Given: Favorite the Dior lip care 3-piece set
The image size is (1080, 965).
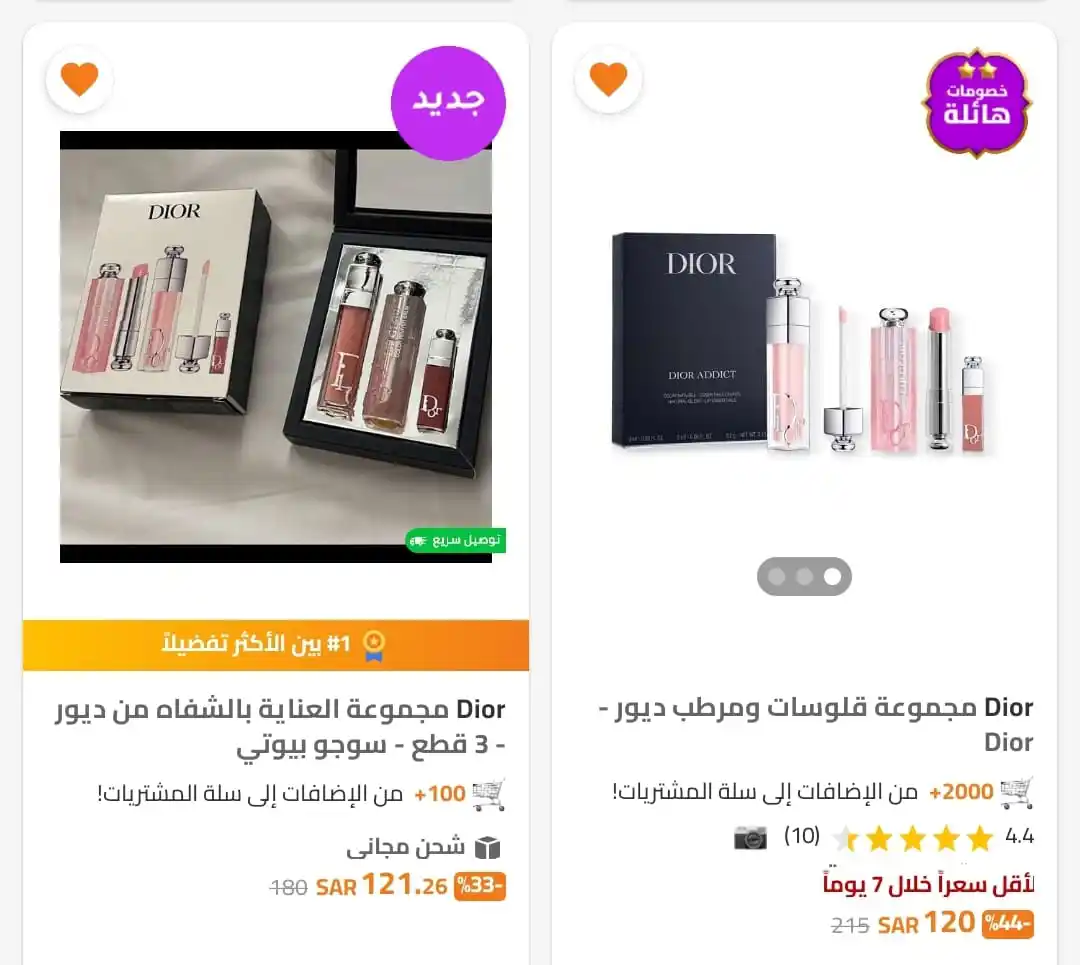Looking at the screenshot, I should click(x=79, y=79).
